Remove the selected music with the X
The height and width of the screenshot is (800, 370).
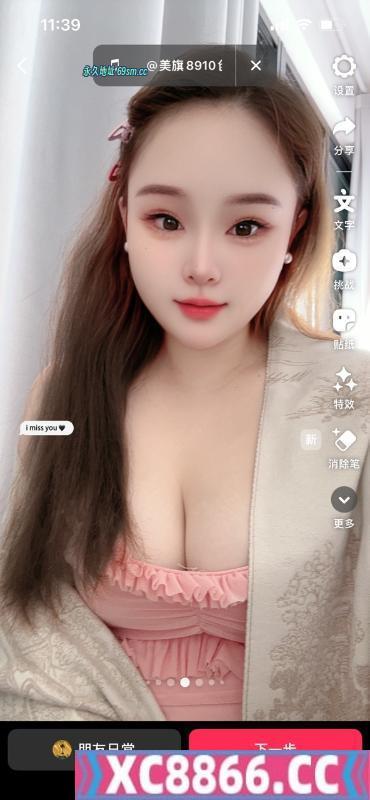pos(256,65)
